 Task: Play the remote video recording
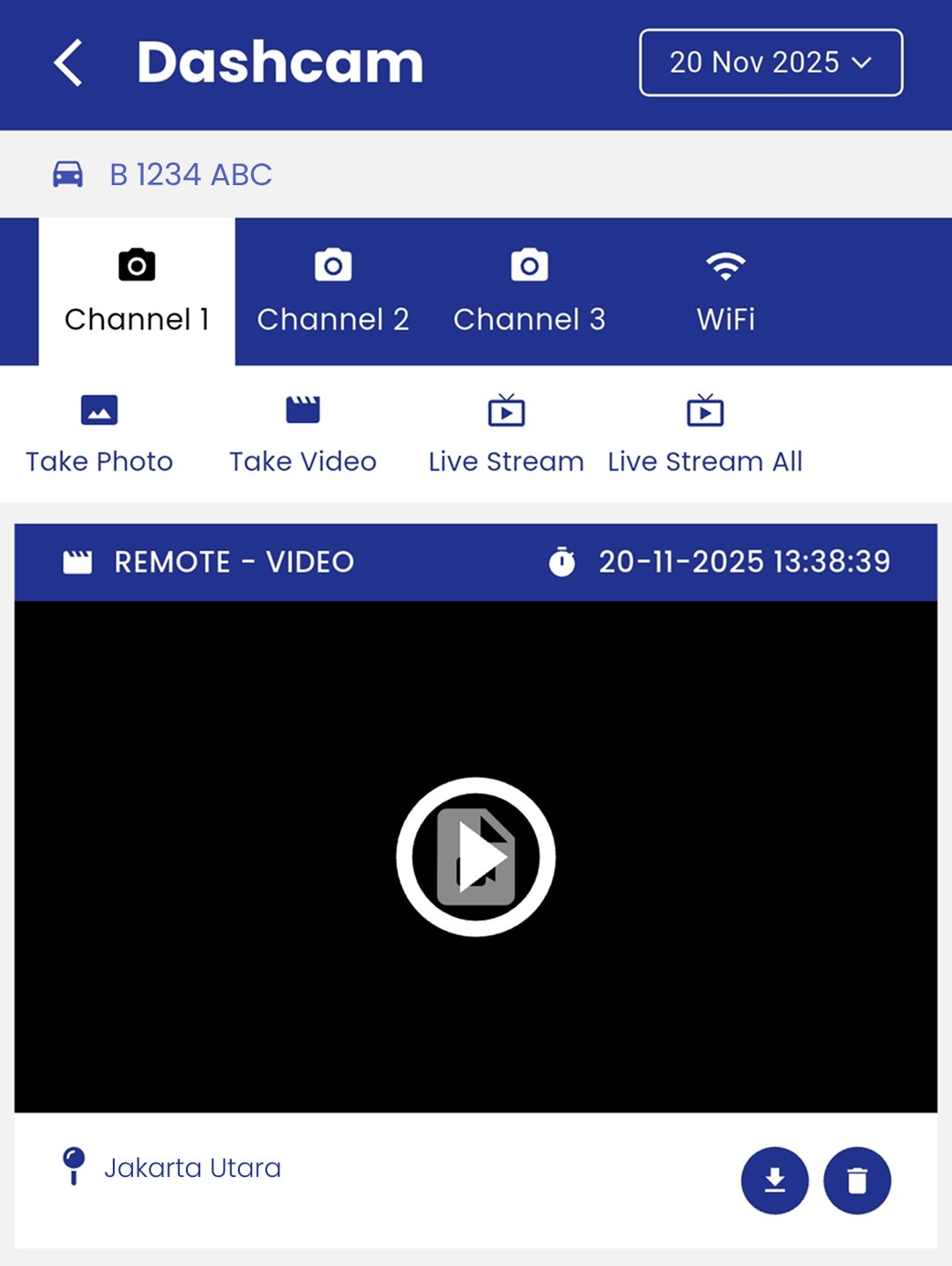coord(476,856)
